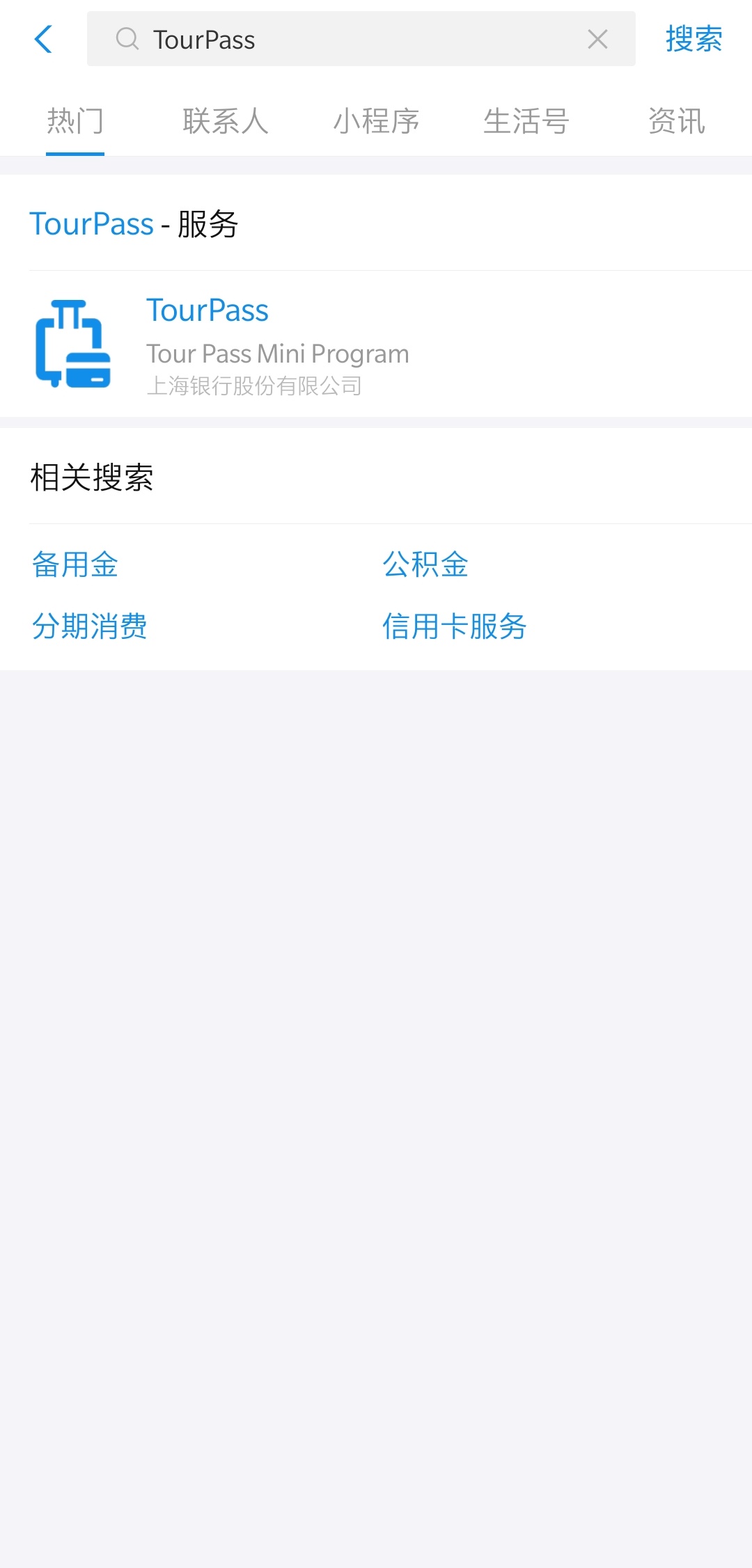
Task: Switch to the 小程序 tab
Action: (376, 121)
